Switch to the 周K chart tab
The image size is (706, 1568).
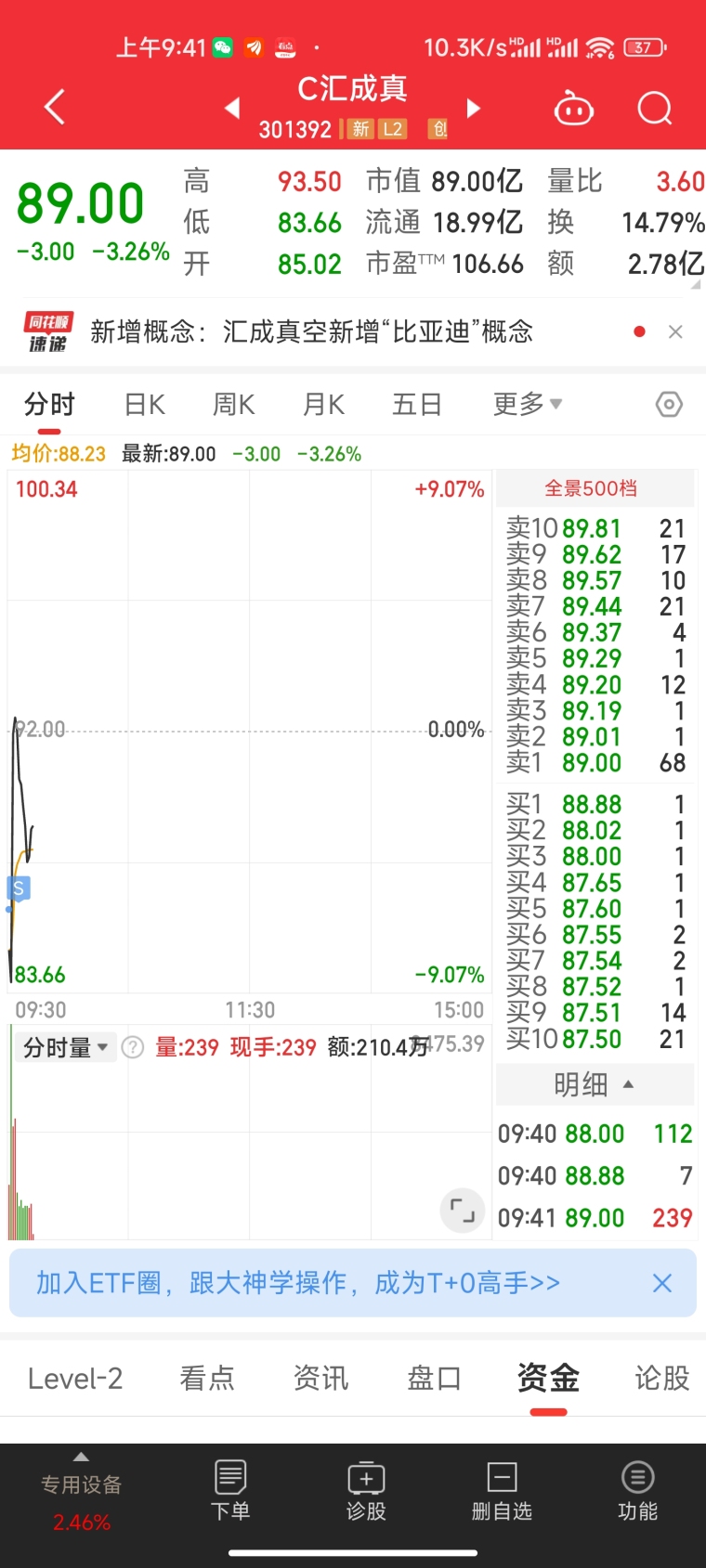click(x=233, y=405)
